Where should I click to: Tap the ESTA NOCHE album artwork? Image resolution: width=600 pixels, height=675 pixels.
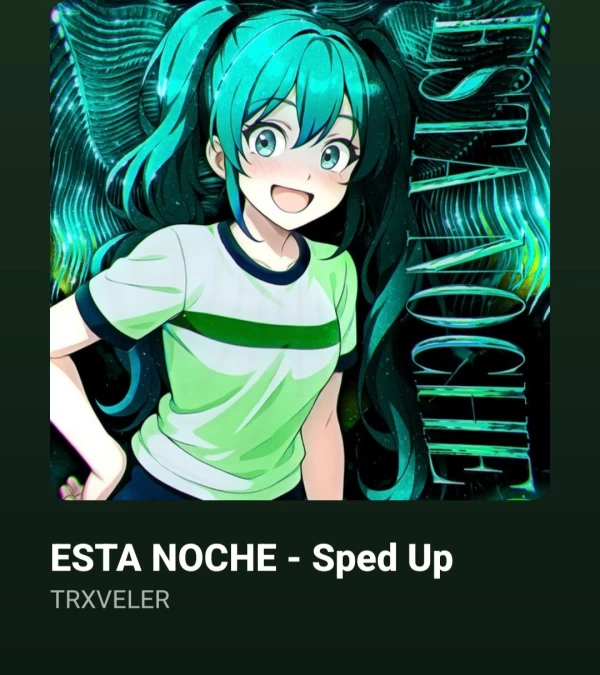pyautogui.click(x=300, y=250)
